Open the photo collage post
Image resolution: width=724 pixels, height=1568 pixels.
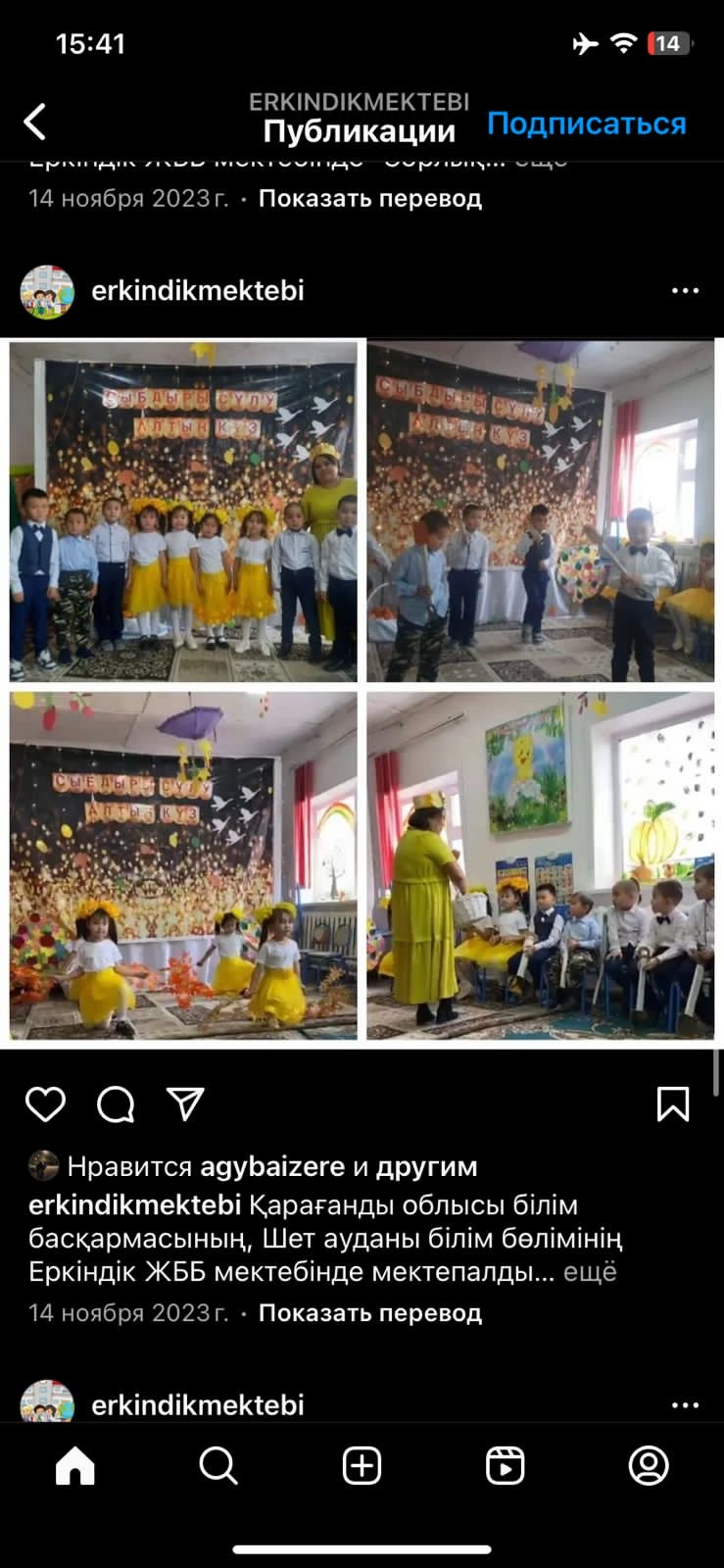click(362, 691)
